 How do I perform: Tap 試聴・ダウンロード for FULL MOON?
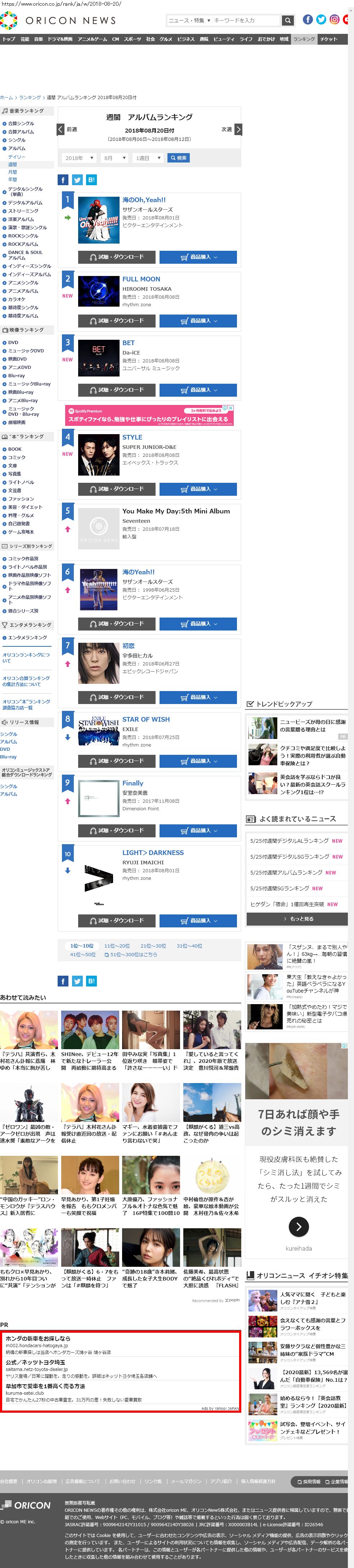tap(117, 321)
